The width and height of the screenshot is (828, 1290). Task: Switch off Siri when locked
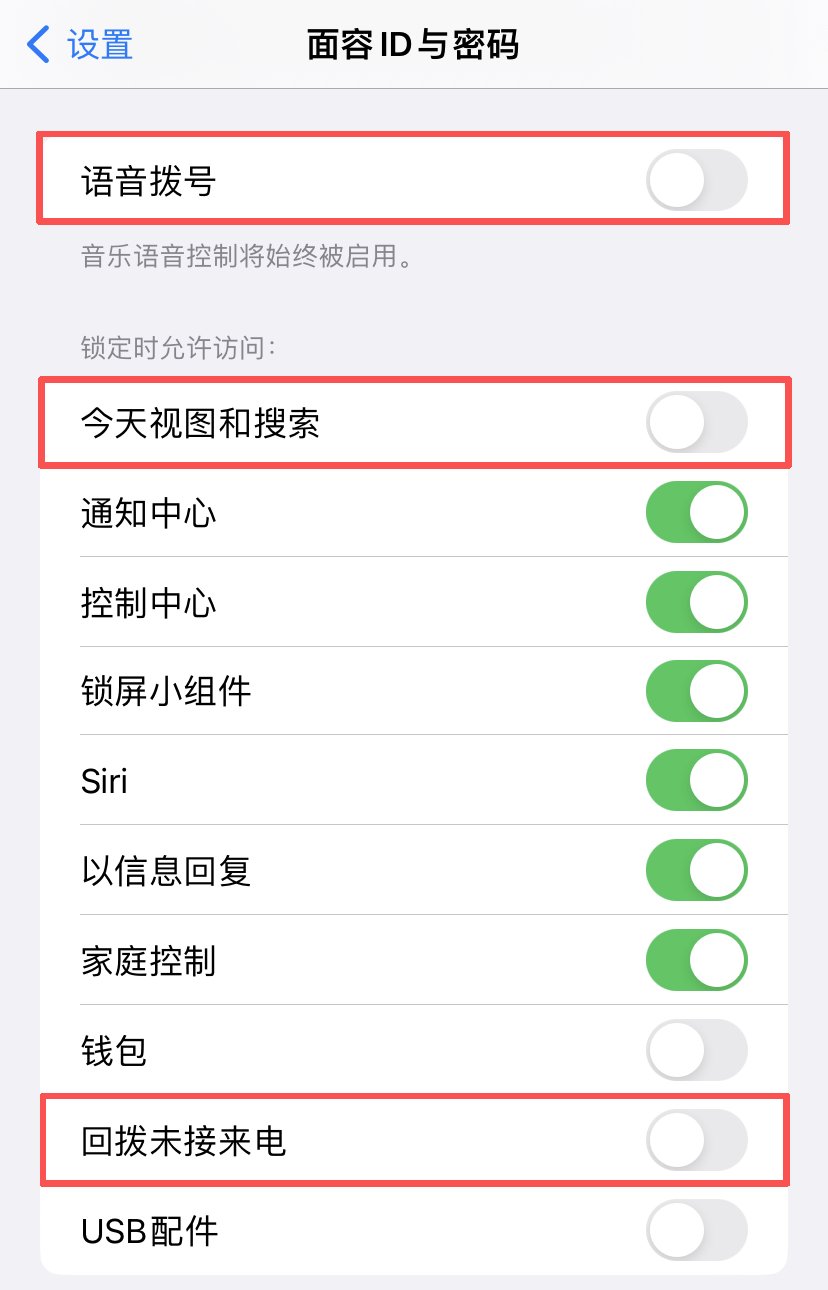[x=696, y=780]
